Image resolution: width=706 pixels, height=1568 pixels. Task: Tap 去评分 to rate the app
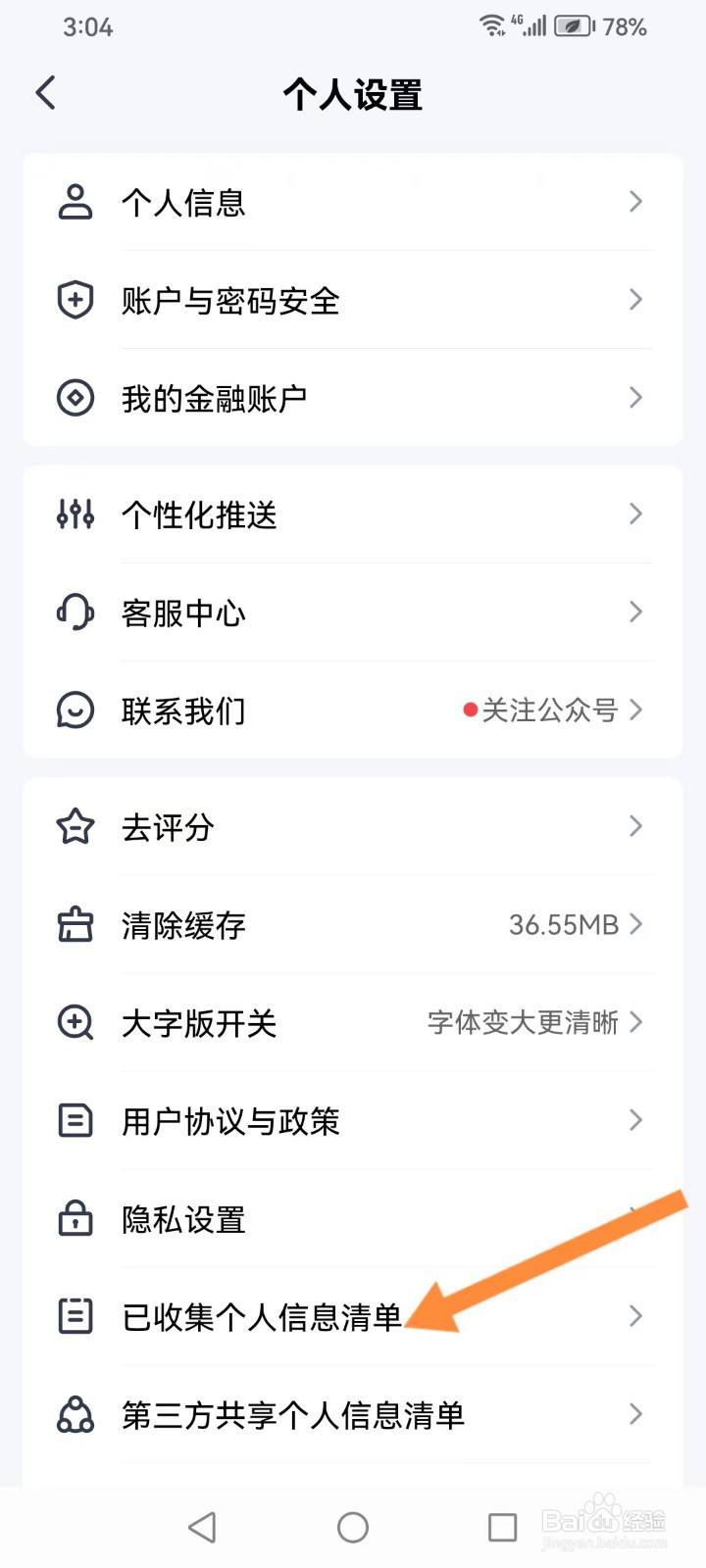353,827
